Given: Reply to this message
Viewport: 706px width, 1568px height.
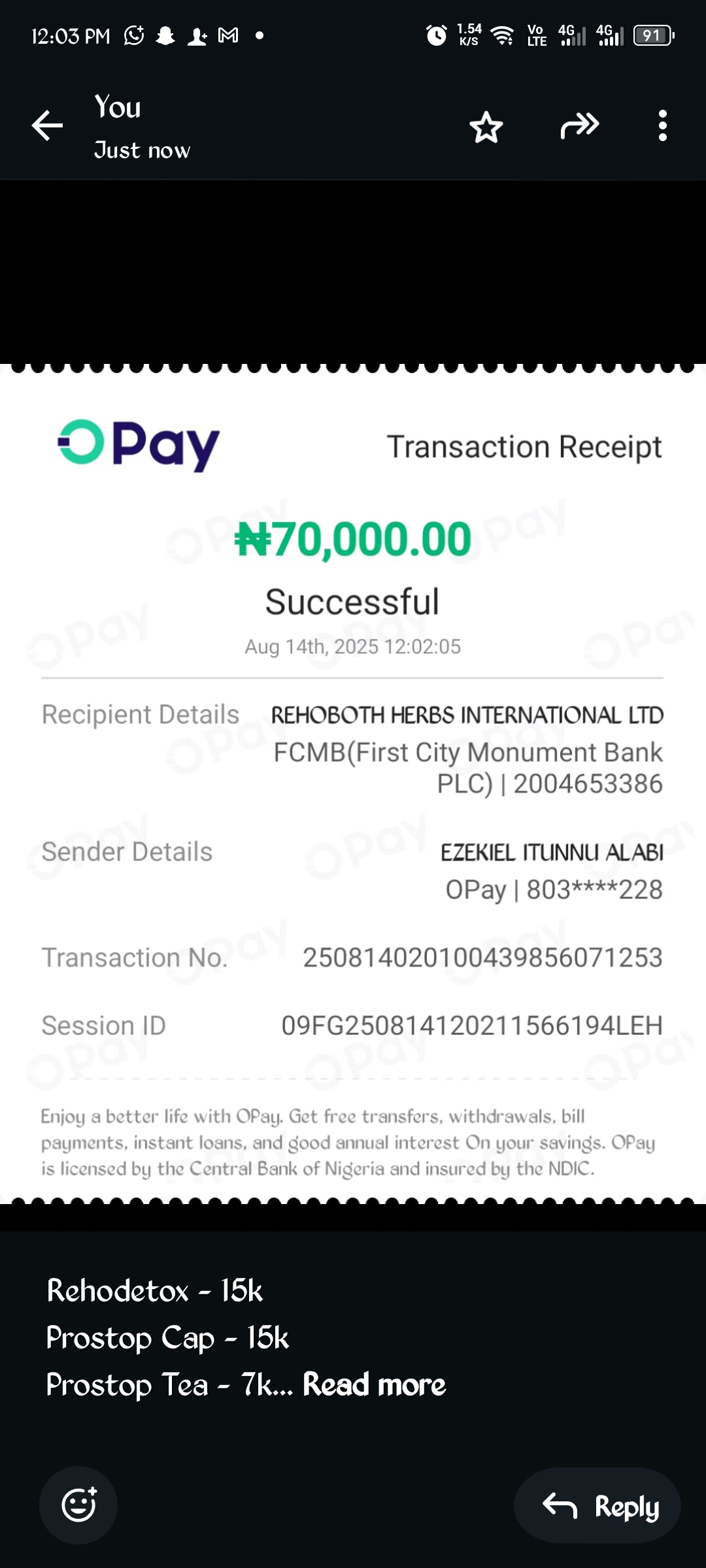Looking at the screenshot, I should tap(597, 1506).
